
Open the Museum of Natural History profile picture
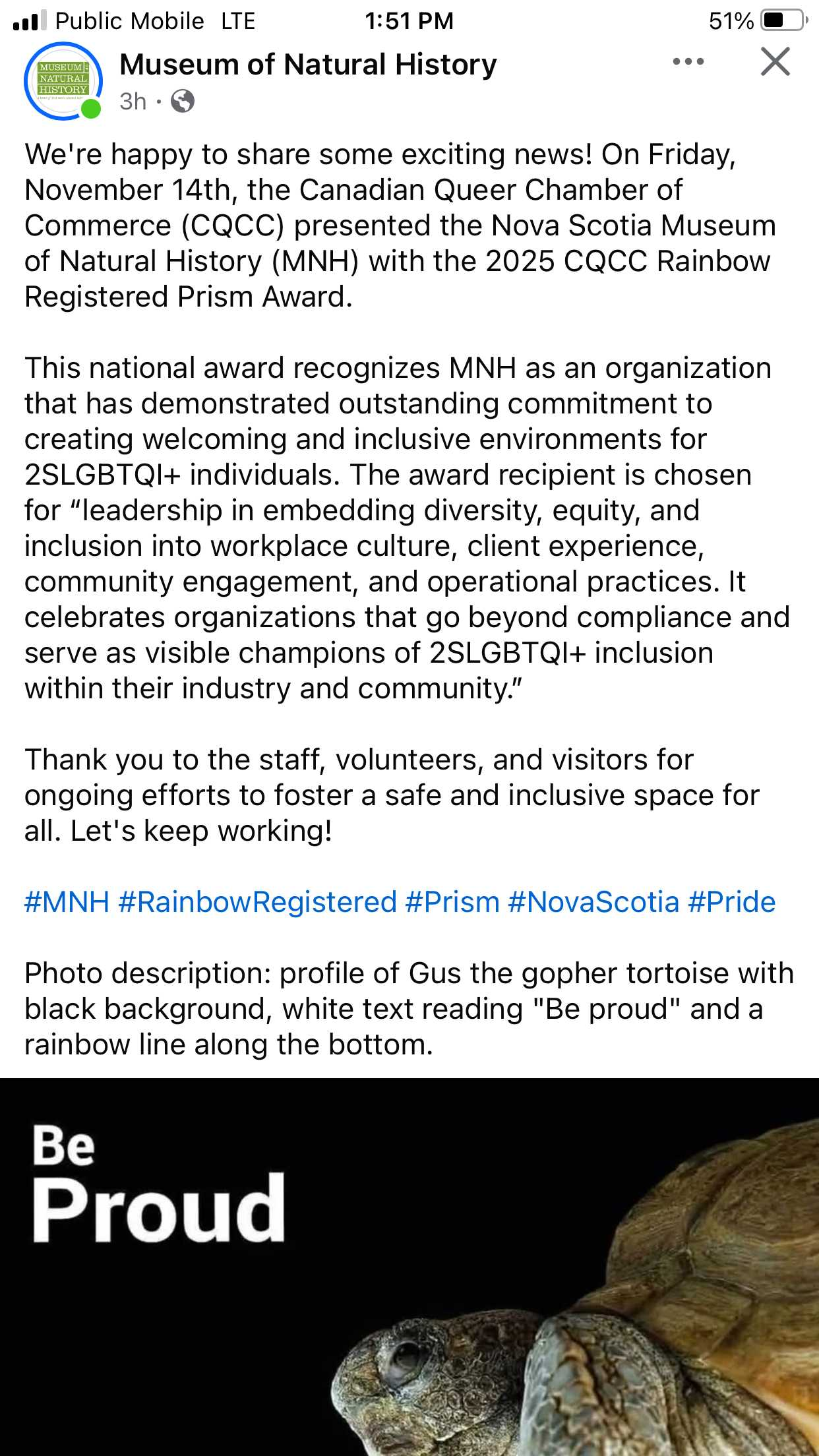tap(63, 80)
